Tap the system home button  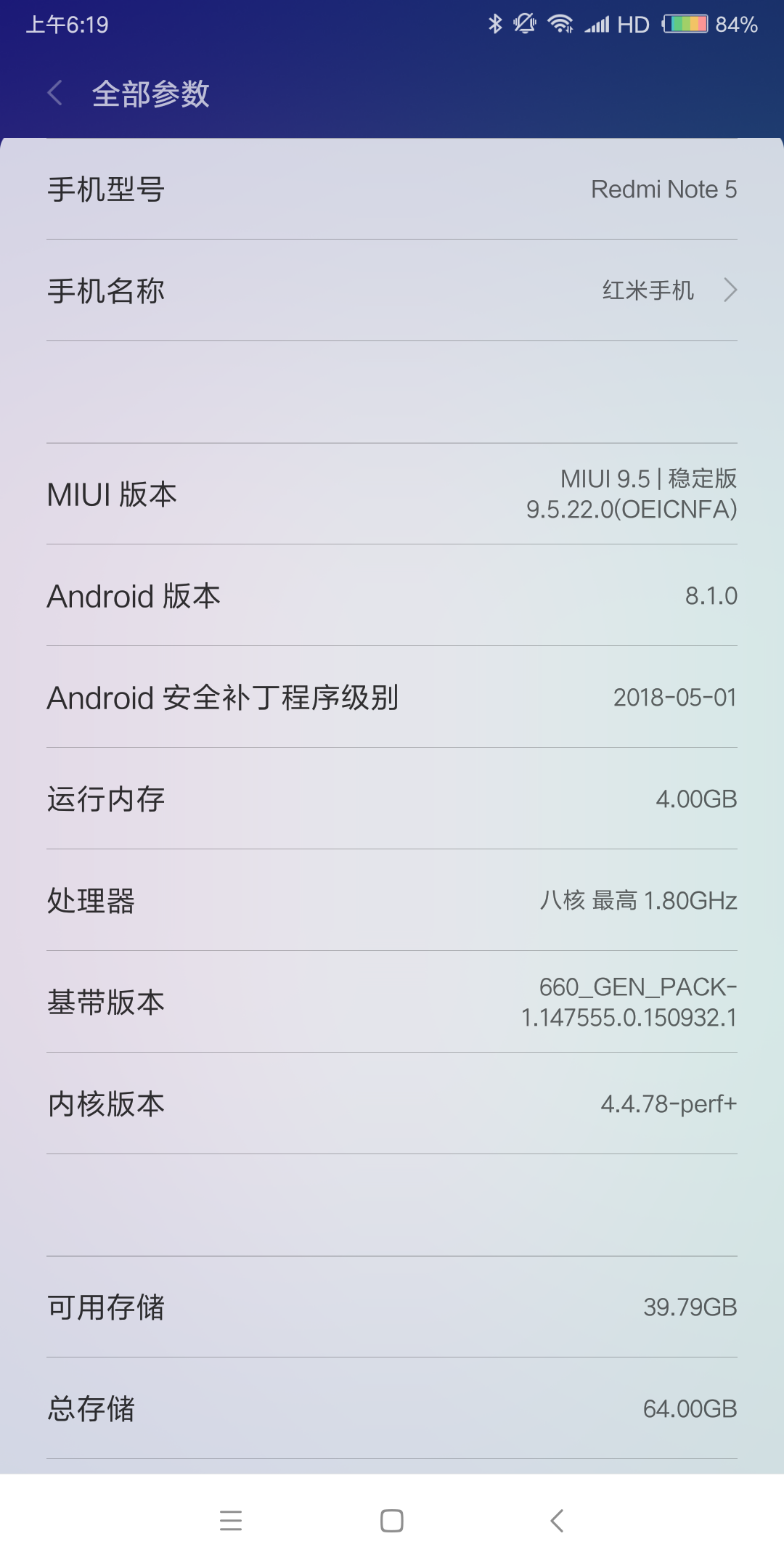(x=392, y=1521)
